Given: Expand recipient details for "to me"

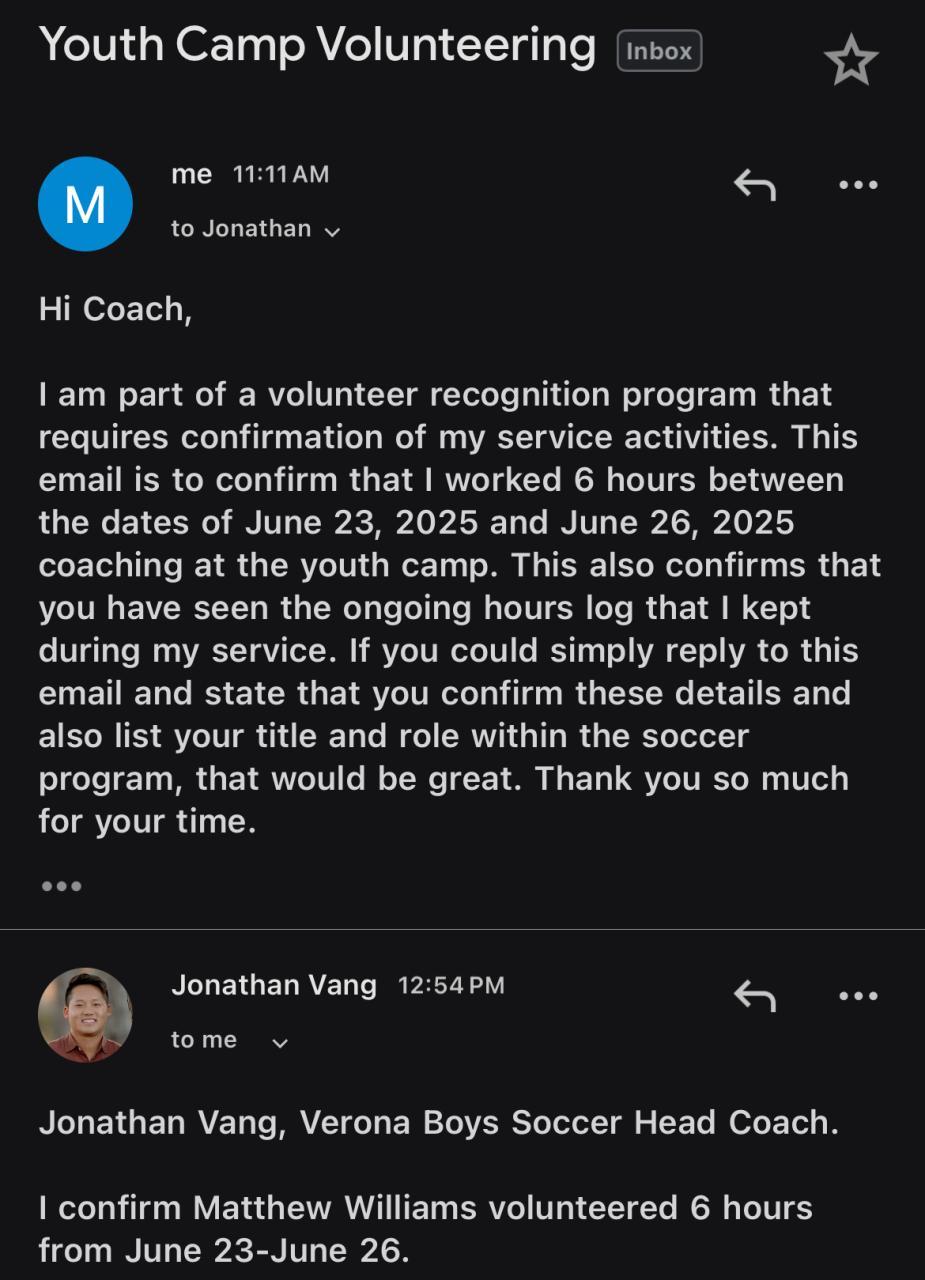Looking at the screenshot, I should (x=280, y=1042).
